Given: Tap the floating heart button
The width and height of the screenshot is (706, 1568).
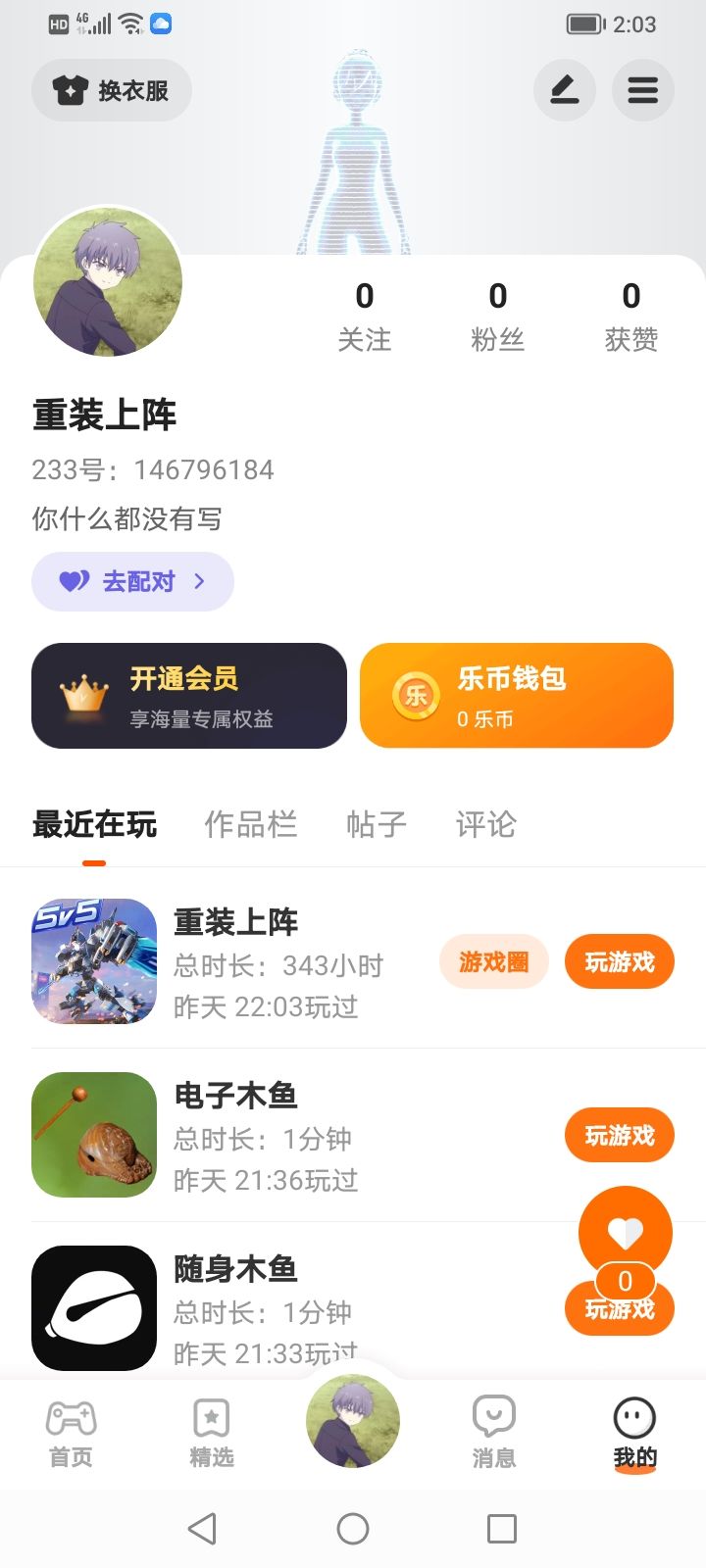Looking at the screenshot, I should [626, 1232].
